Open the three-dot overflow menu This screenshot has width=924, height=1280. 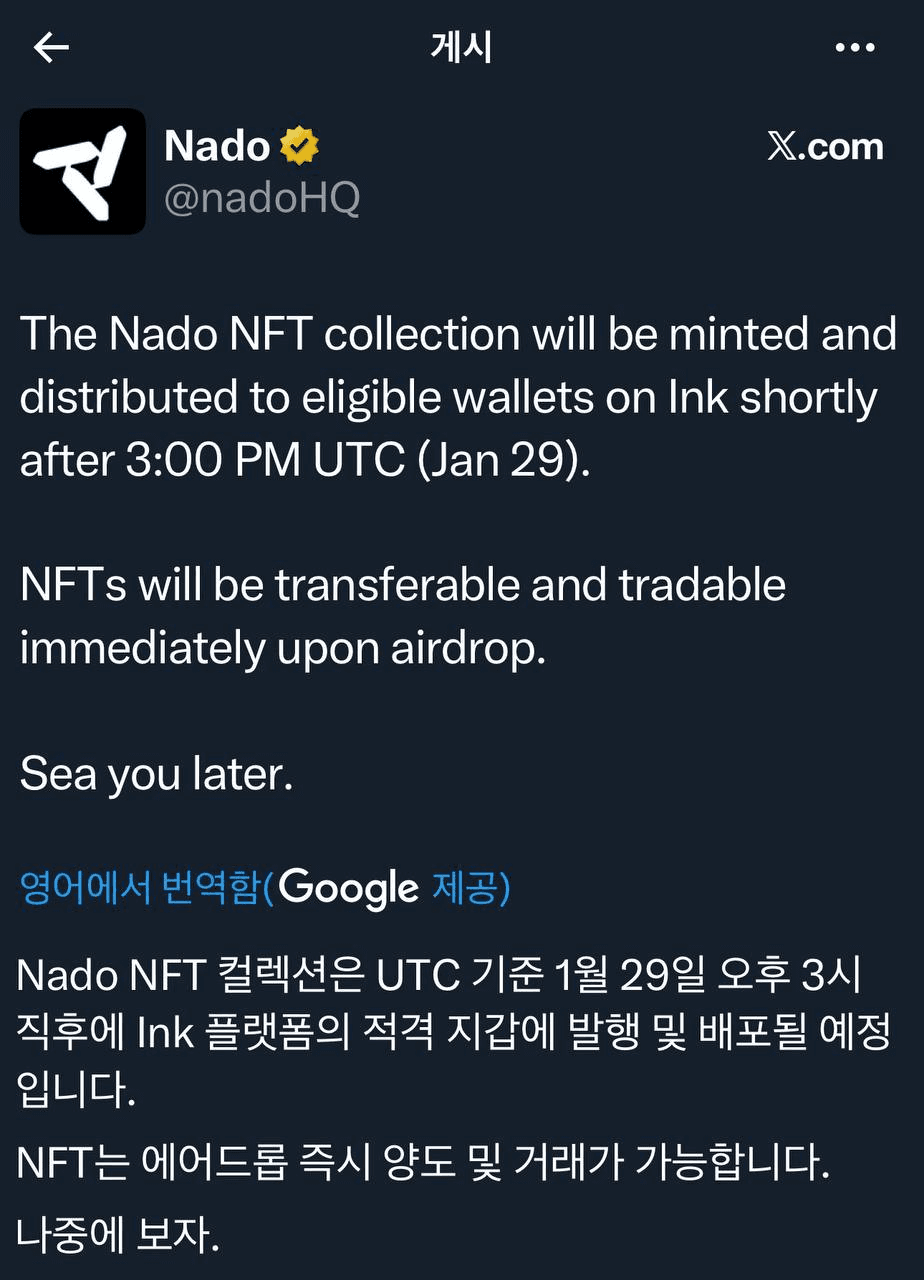(854, 47)
